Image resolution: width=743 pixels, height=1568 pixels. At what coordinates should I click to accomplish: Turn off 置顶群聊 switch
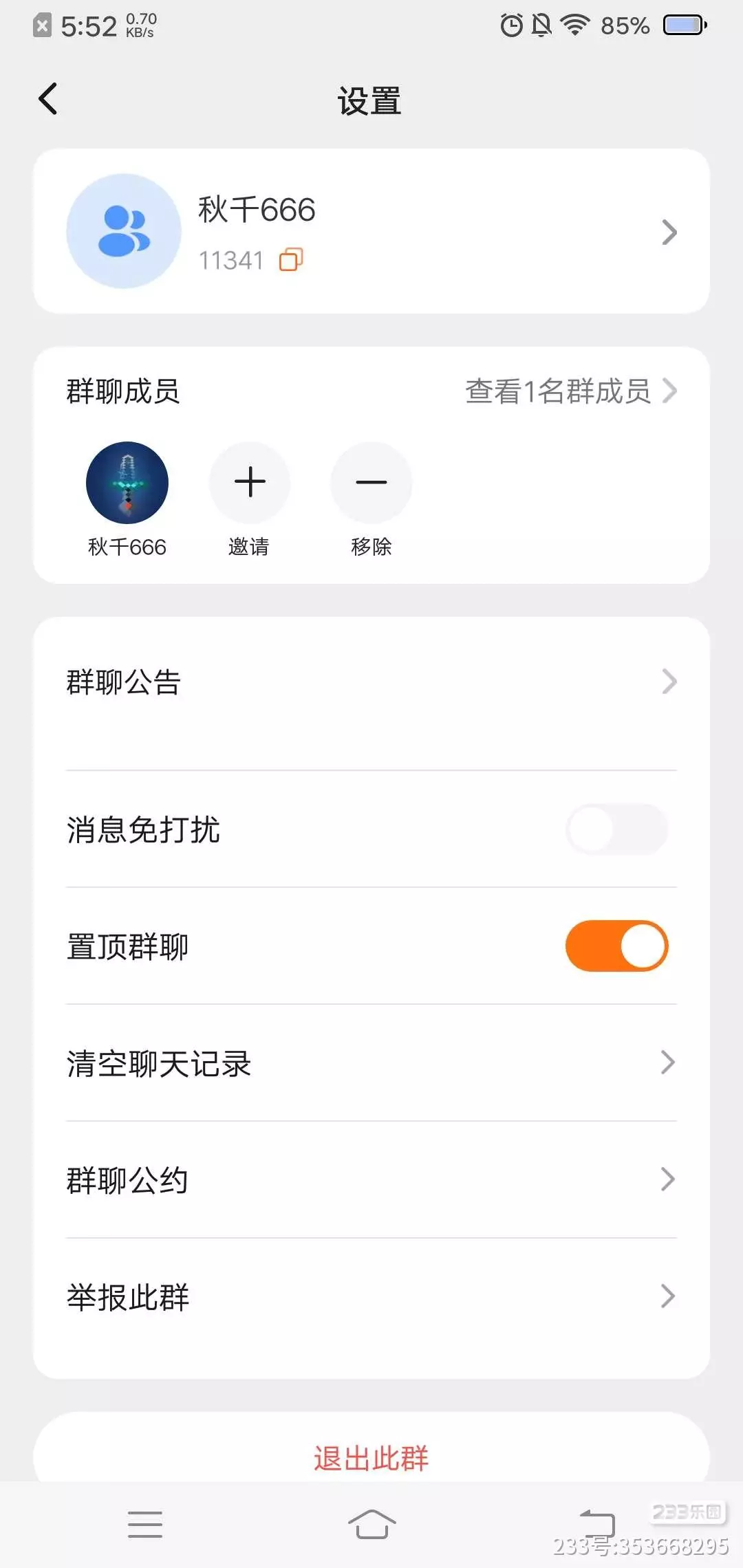(x=616, y=946)
